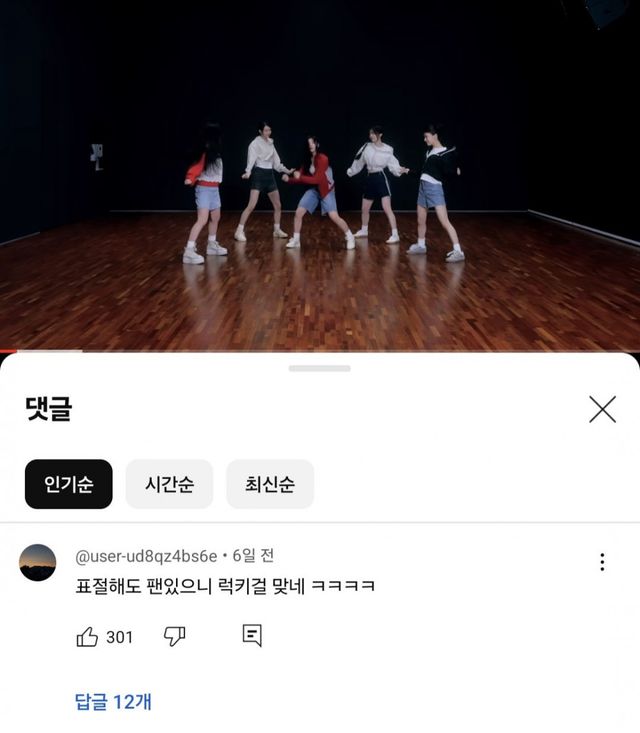
Task: Close the 댓글 comments panel
Action: tap(602, 409)
